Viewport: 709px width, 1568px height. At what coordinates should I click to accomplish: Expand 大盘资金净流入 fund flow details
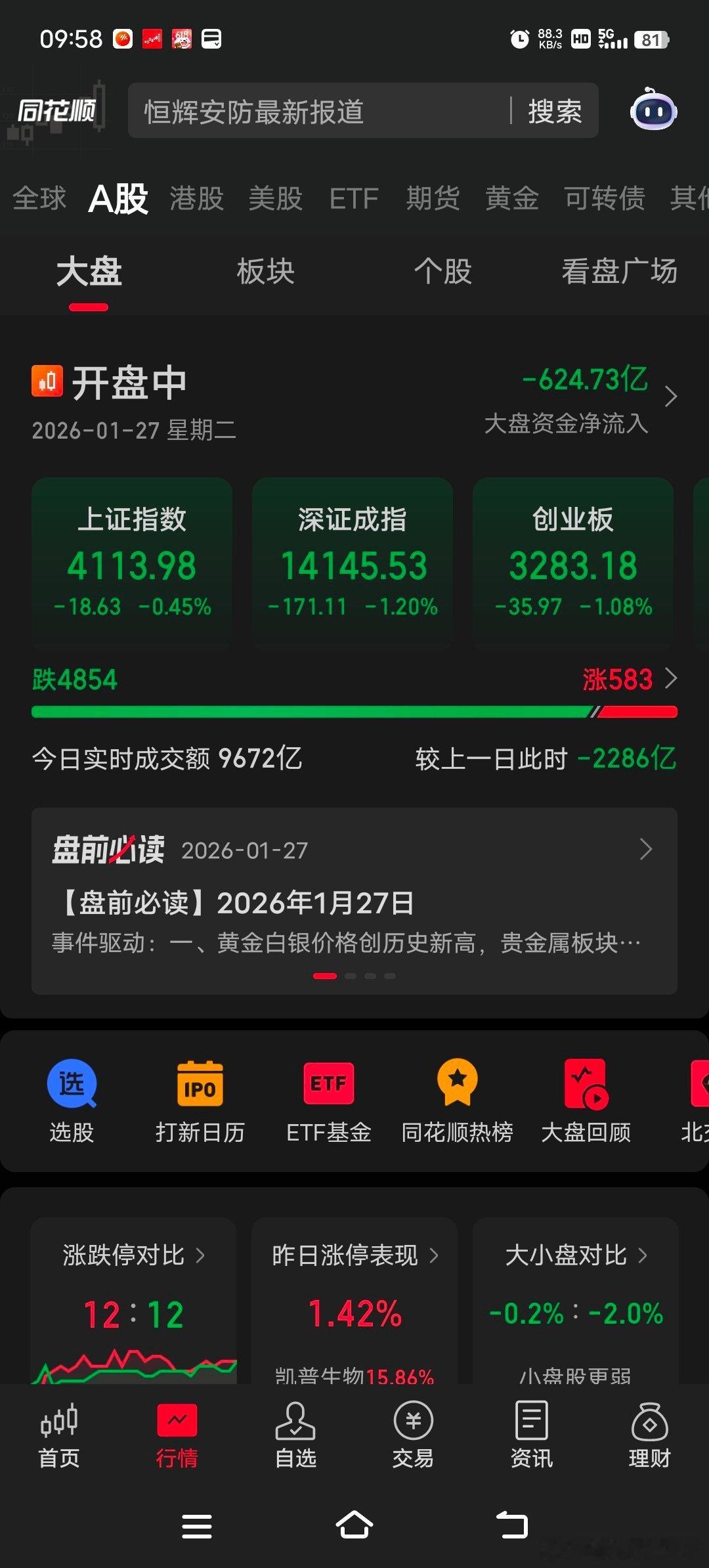click(x=670, y=397)
